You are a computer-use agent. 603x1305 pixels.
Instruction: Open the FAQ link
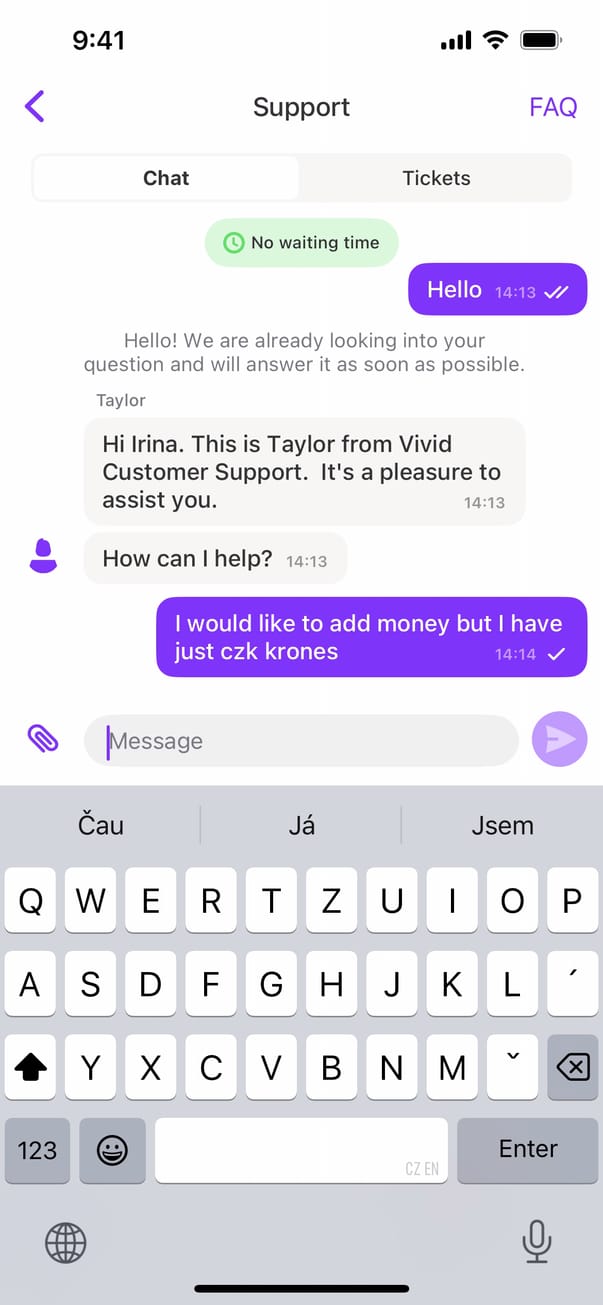coord(553,107)
